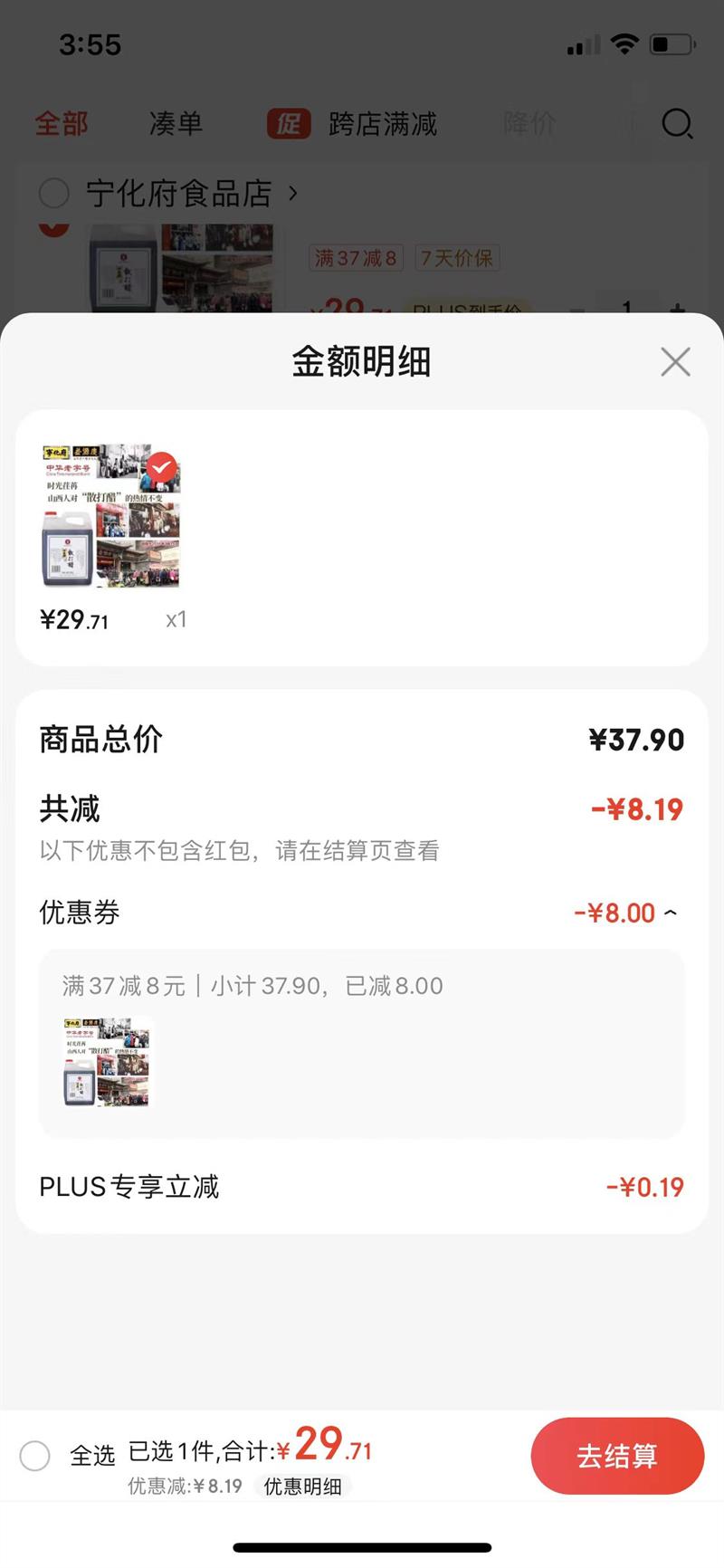Open the search magnifier icon
Viewport: 724px width, 1568px height.
click(677, 124)
